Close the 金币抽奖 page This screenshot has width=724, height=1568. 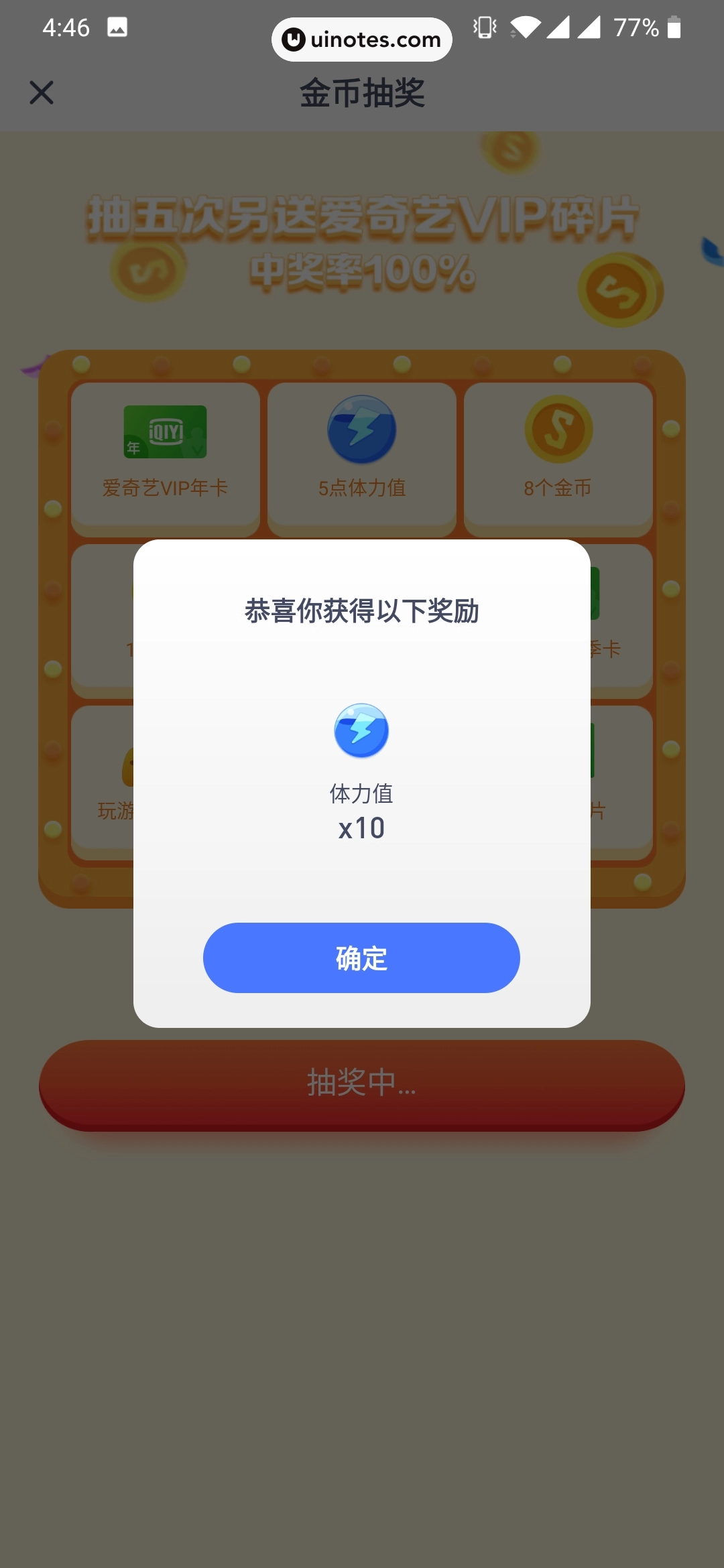[42, 92]
